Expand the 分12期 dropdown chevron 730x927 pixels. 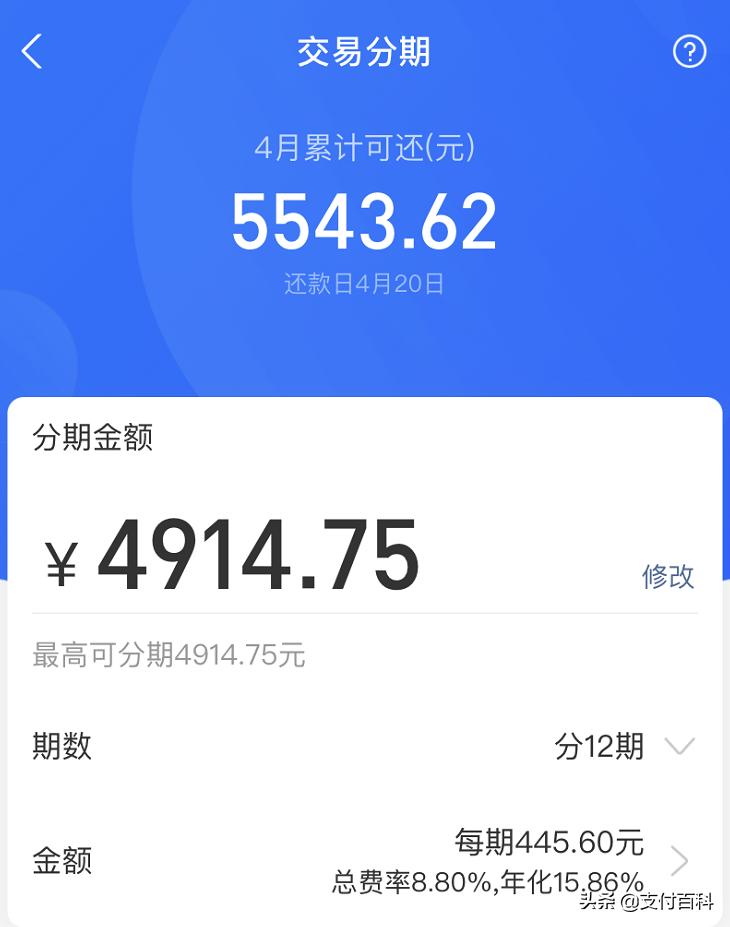click(x=682, y=746)
